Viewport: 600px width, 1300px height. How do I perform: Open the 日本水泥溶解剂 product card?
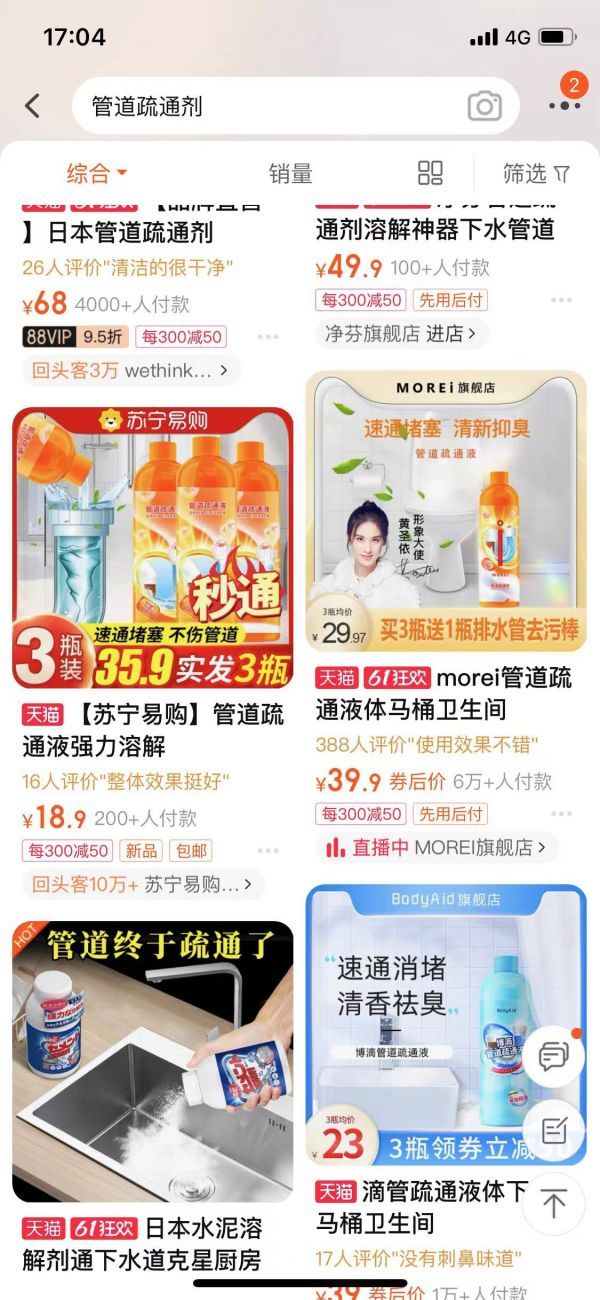(x=153, y=1062)
